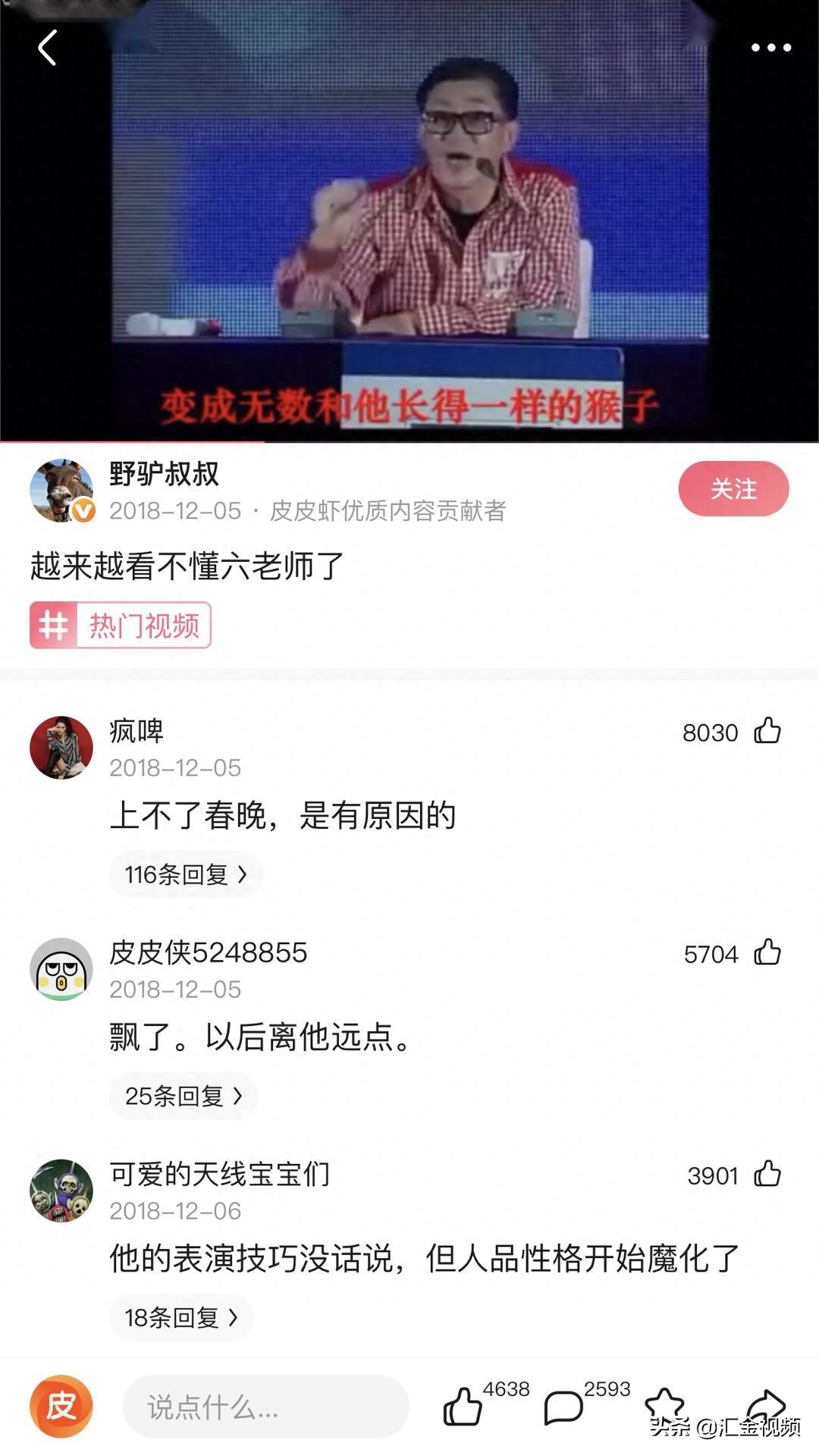The image size is (819, 1456).
Task: Open the 热门视频 hashtag chip
Action: point(121,626)
